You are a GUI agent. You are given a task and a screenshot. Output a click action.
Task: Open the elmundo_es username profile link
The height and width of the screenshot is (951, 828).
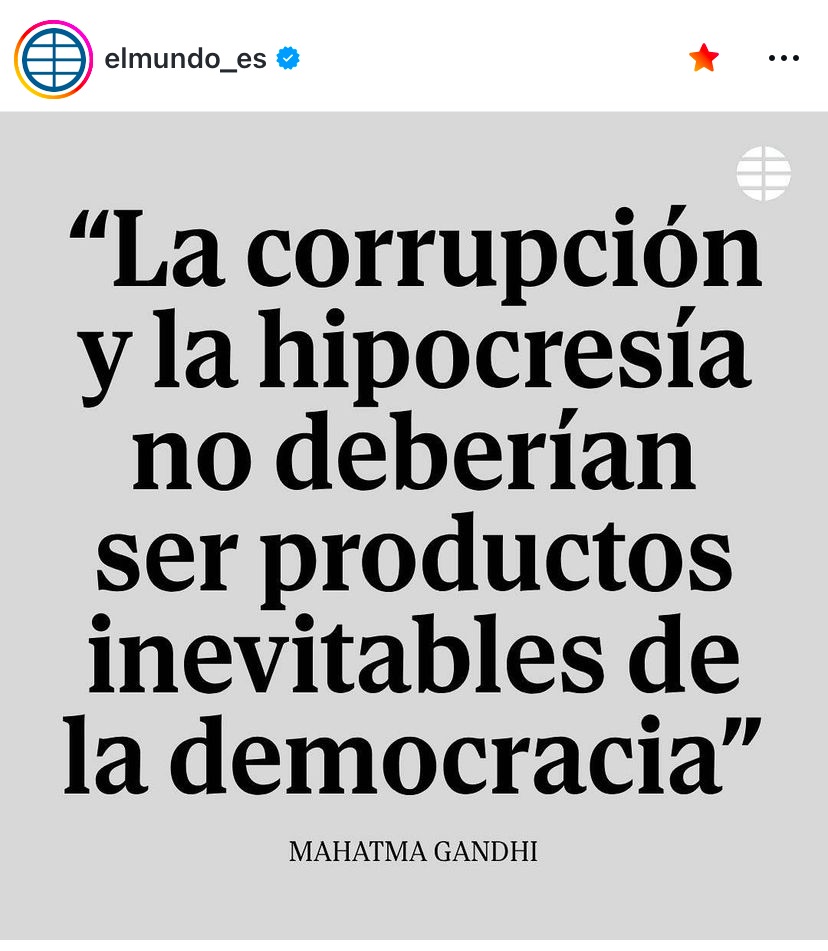pos(185,59)
